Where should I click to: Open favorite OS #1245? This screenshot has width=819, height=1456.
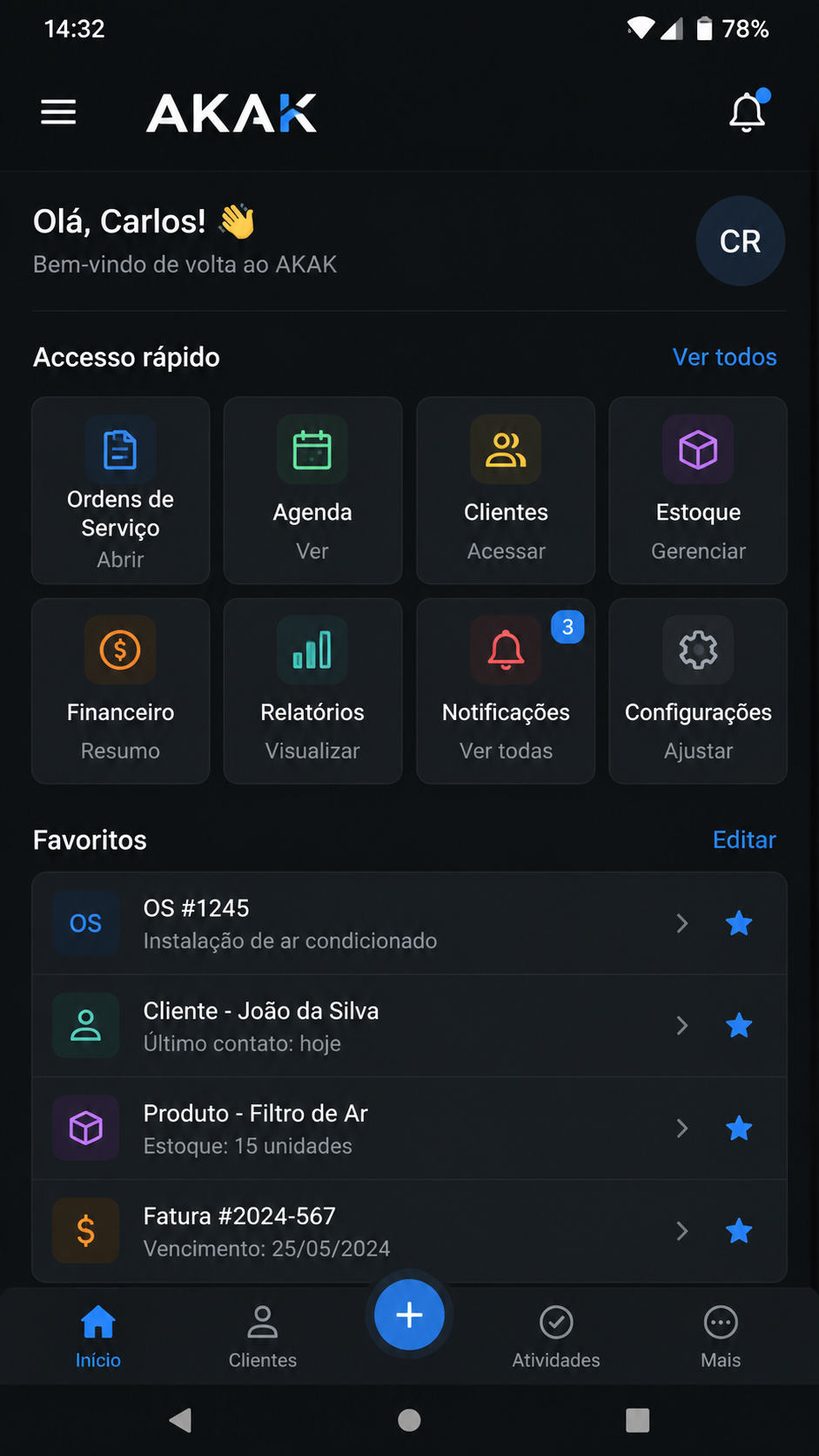[409, 923]
